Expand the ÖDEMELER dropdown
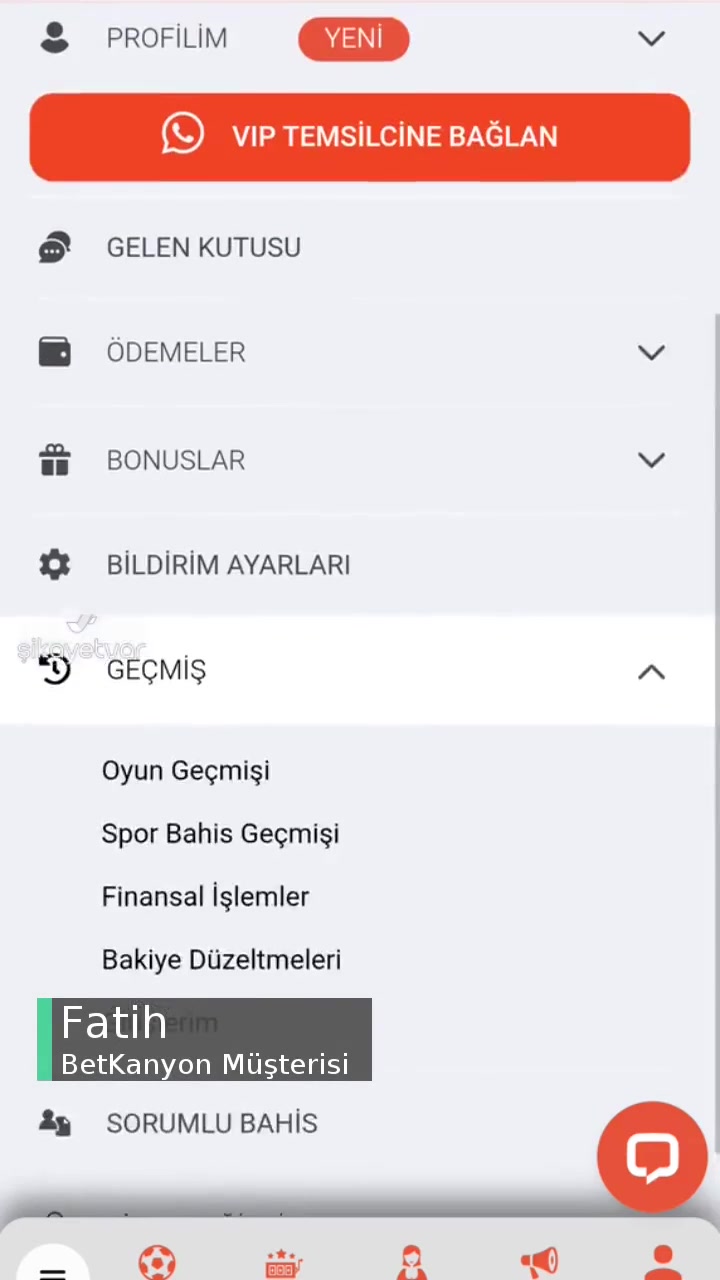720x1280 pixels. pyautogui.click(x=652, y=352)
